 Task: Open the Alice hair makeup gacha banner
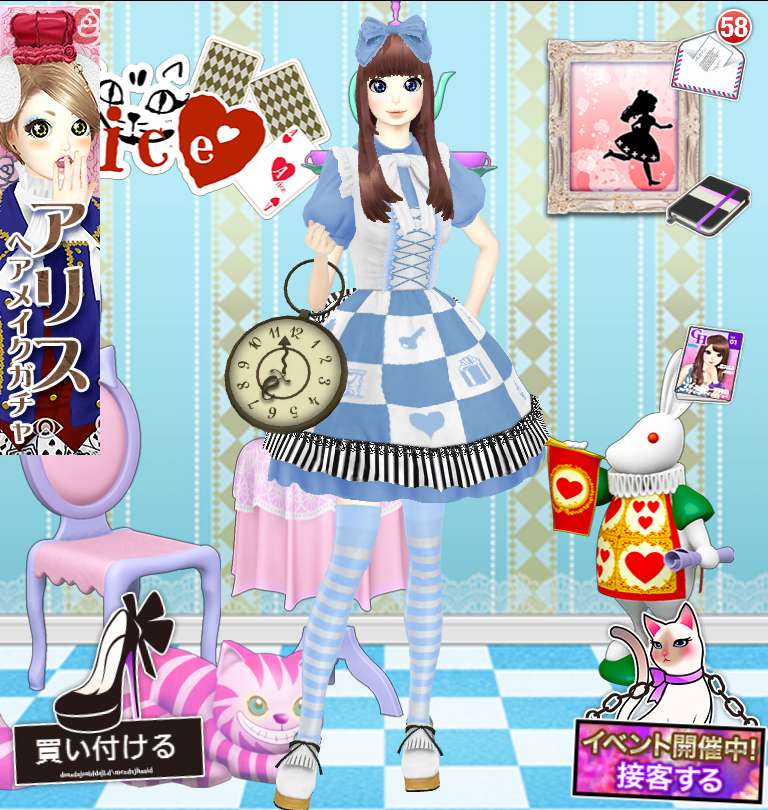tap(50, 230)
